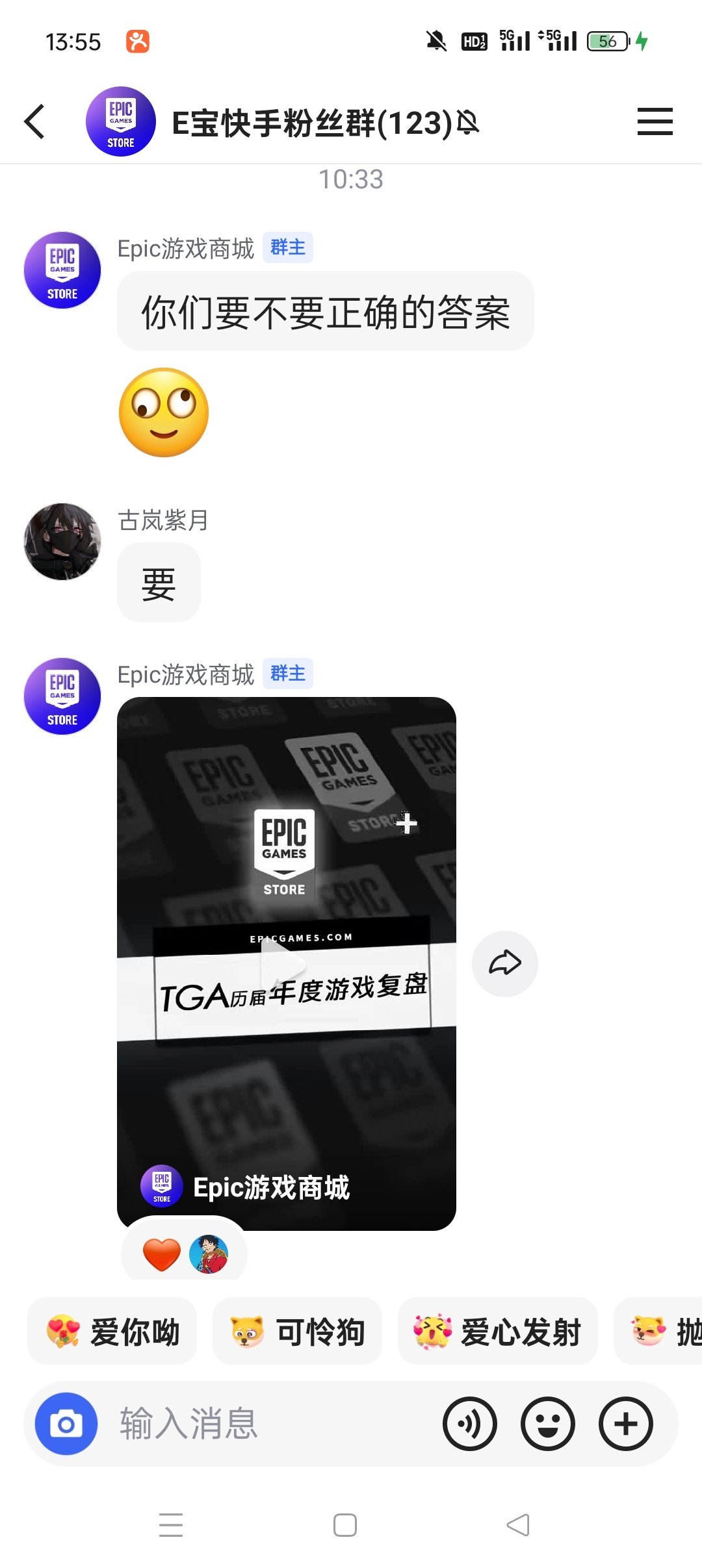Open the emoji picker

(x=547, y=1424)
